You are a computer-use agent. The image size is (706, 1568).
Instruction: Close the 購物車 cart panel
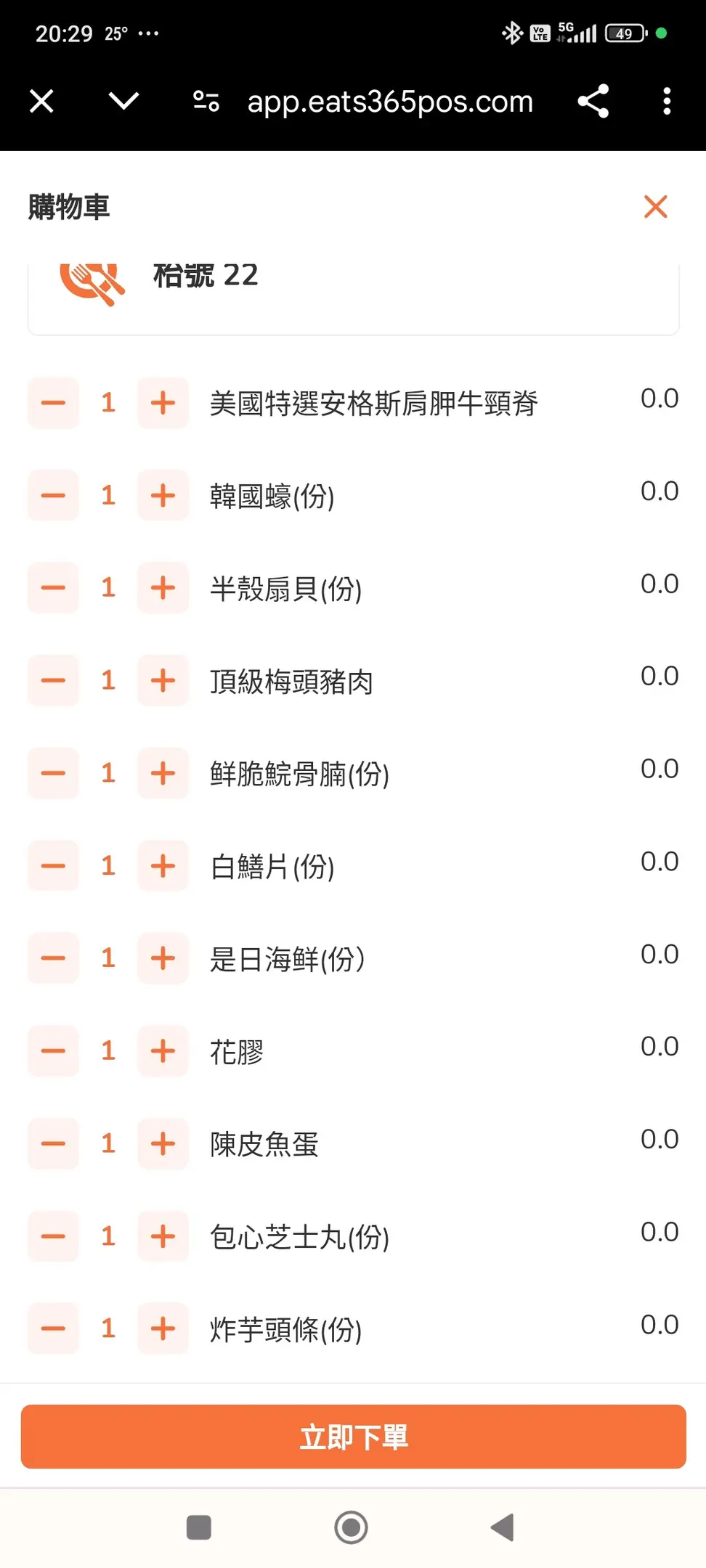[655, 207]
